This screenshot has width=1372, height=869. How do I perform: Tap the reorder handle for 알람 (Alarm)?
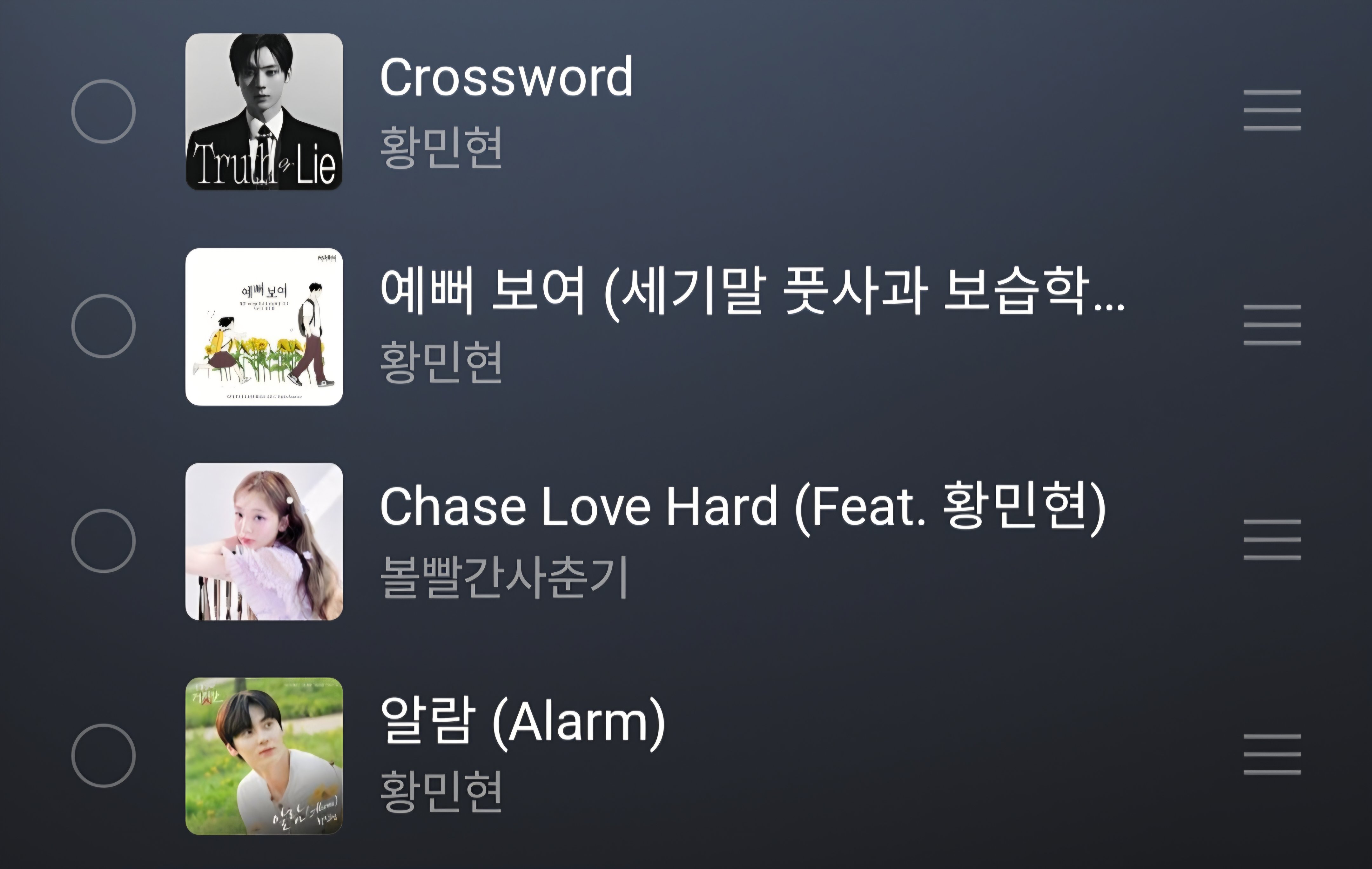[1272, 754]
